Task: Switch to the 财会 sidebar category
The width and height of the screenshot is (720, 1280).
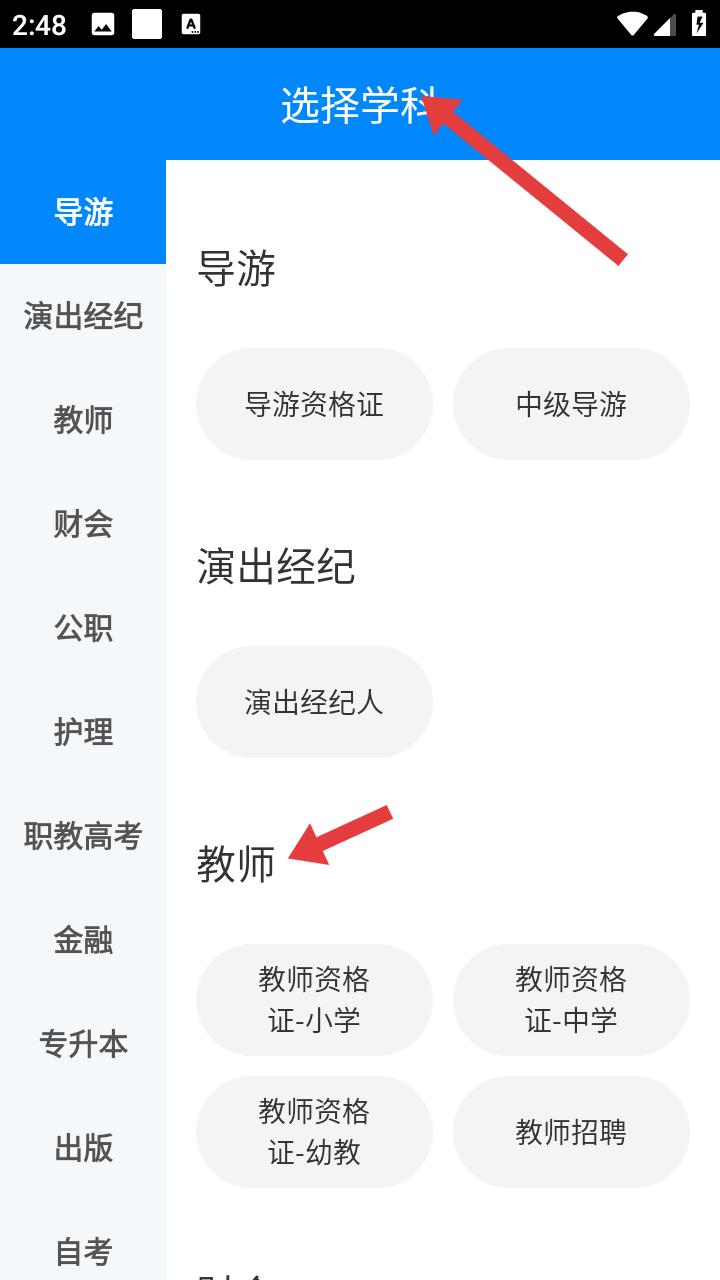Action: (x=83, y=524)
